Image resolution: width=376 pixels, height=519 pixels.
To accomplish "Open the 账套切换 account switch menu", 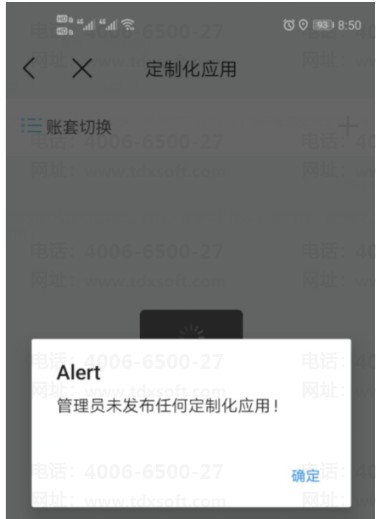I will [x=66, y=127].
